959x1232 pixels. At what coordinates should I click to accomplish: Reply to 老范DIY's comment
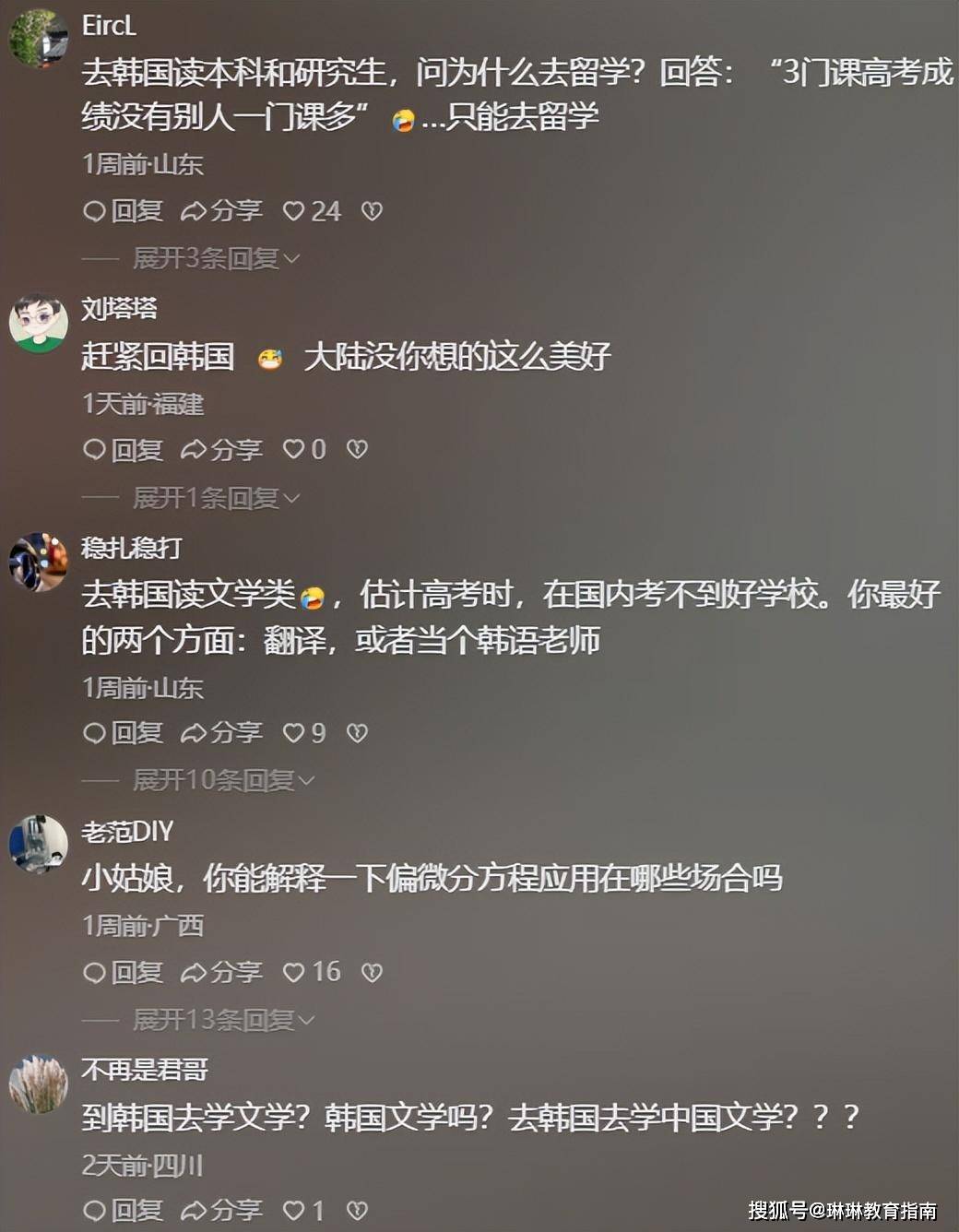click(123, 972)
